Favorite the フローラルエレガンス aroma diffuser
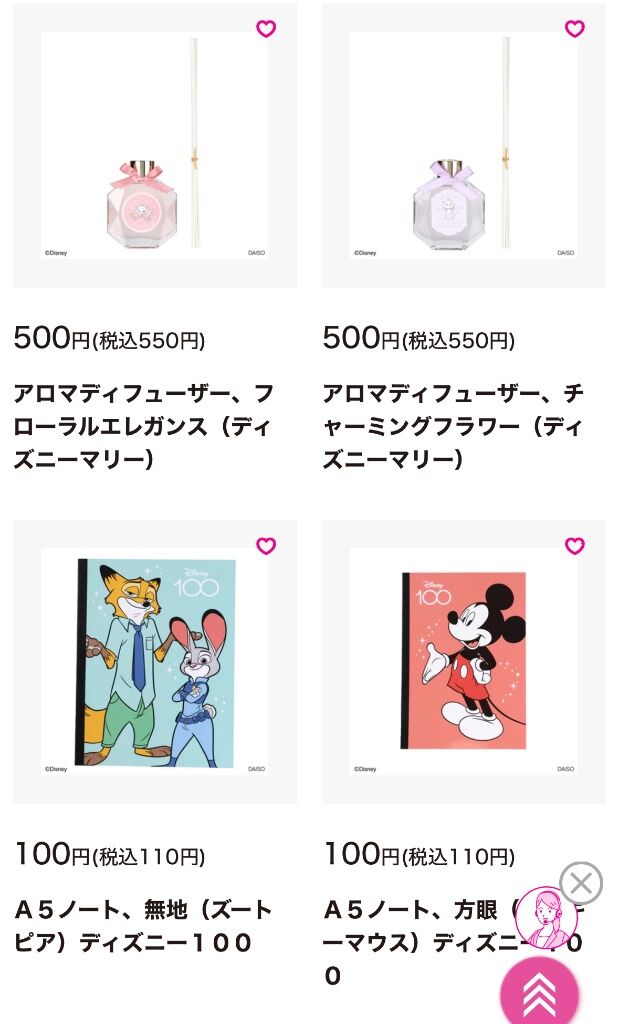 (266, 29)
